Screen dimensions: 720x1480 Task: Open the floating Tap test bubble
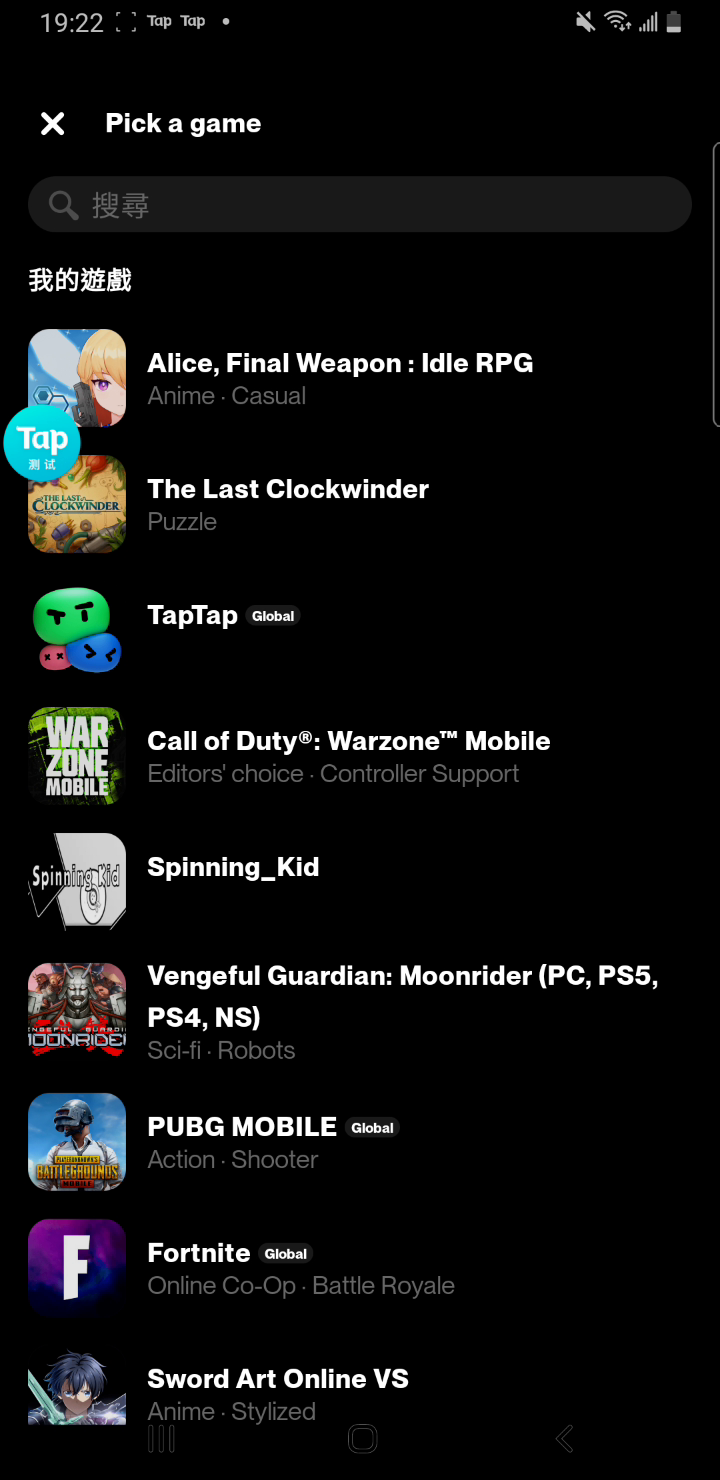[42, 443]
